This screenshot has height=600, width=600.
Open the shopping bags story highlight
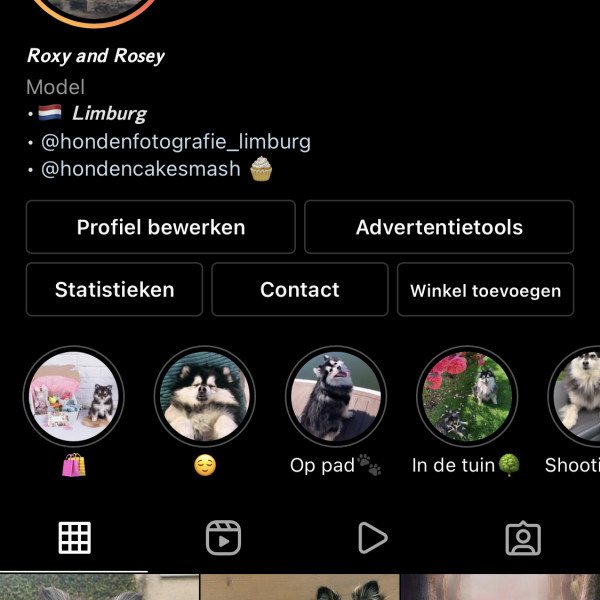[73, 397]
